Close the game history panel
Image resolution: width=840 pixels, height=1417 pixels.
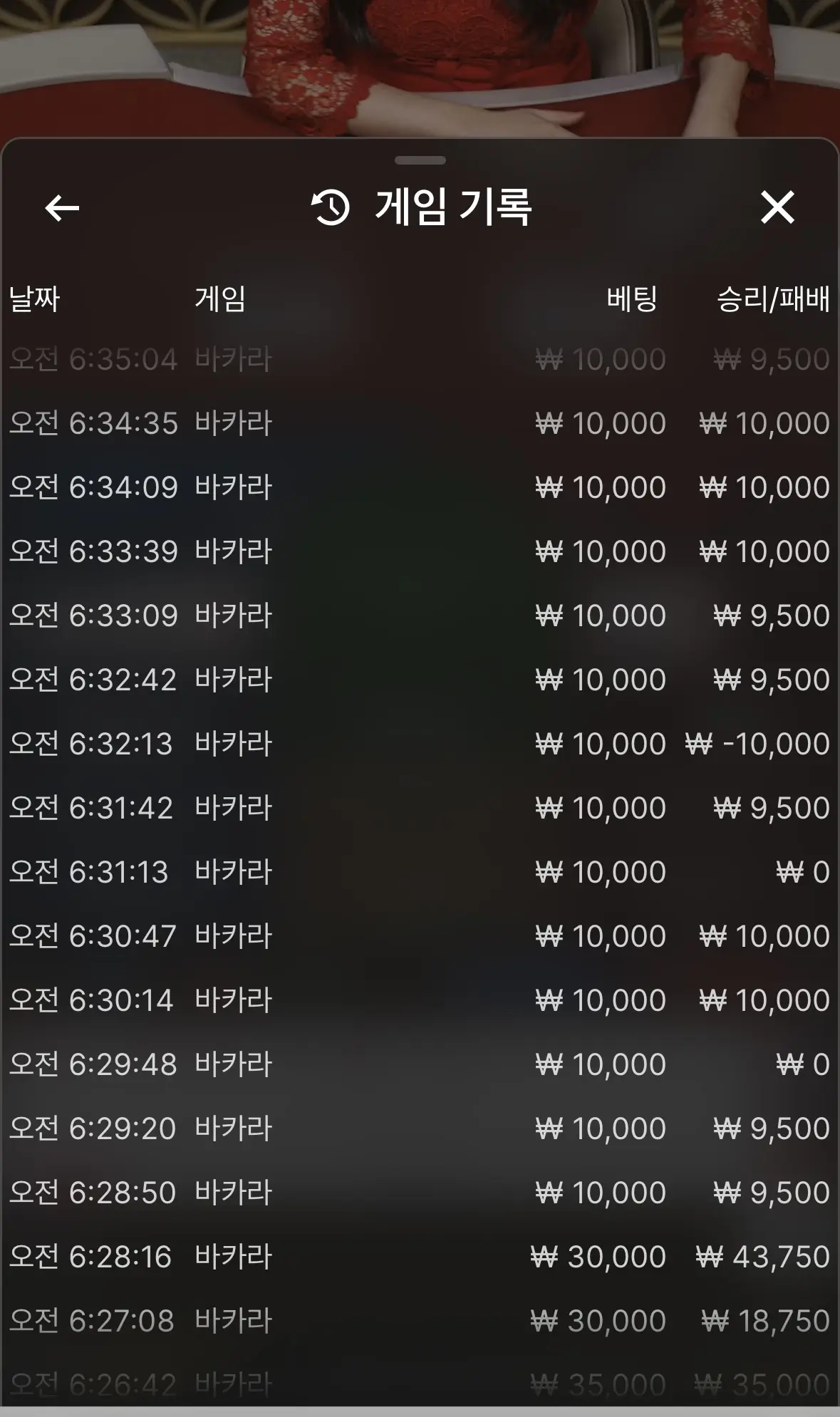[x=777, y=207]
